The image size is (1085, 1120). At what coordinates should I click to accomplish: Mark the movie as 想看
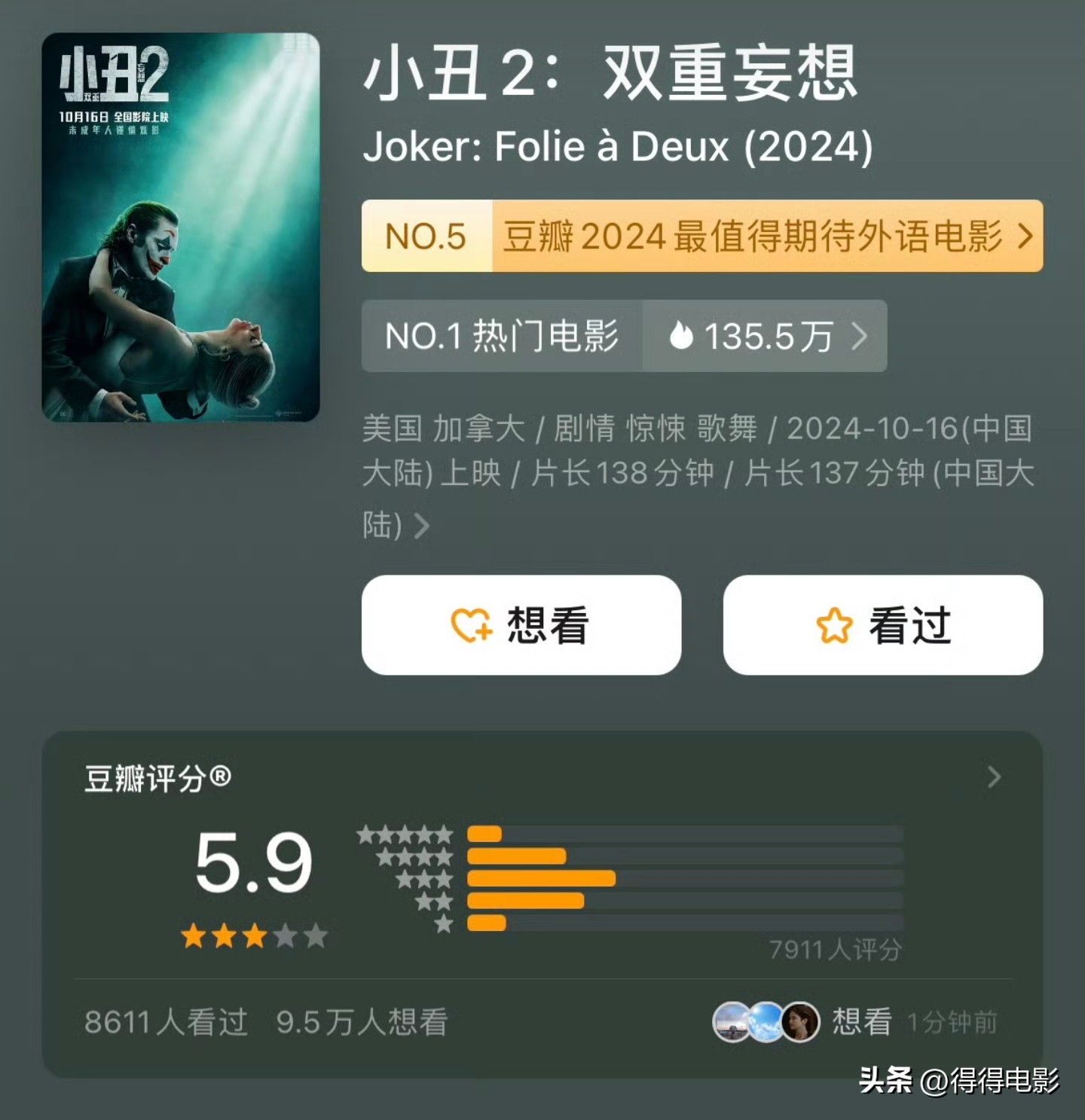[x=521, y=625]
